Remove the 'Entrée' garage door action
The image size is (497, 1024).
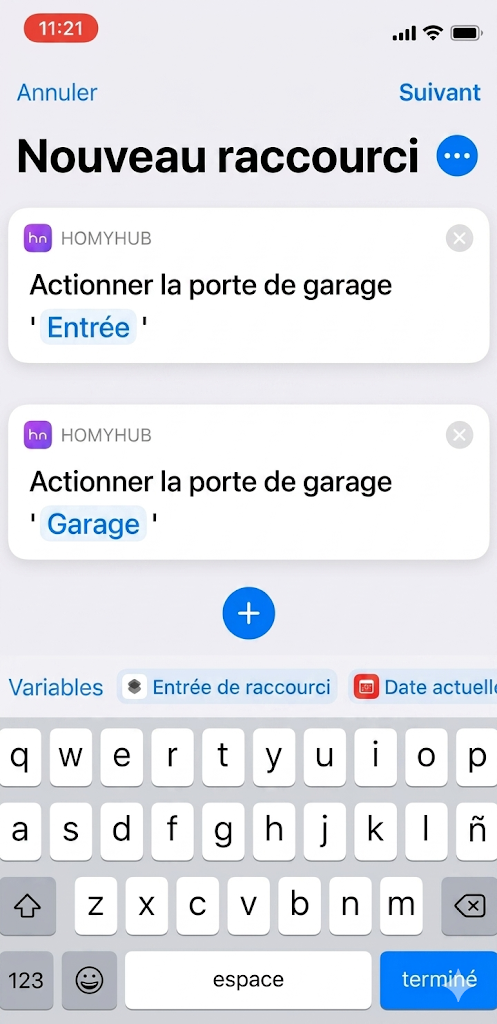click(x=459, y=238)
